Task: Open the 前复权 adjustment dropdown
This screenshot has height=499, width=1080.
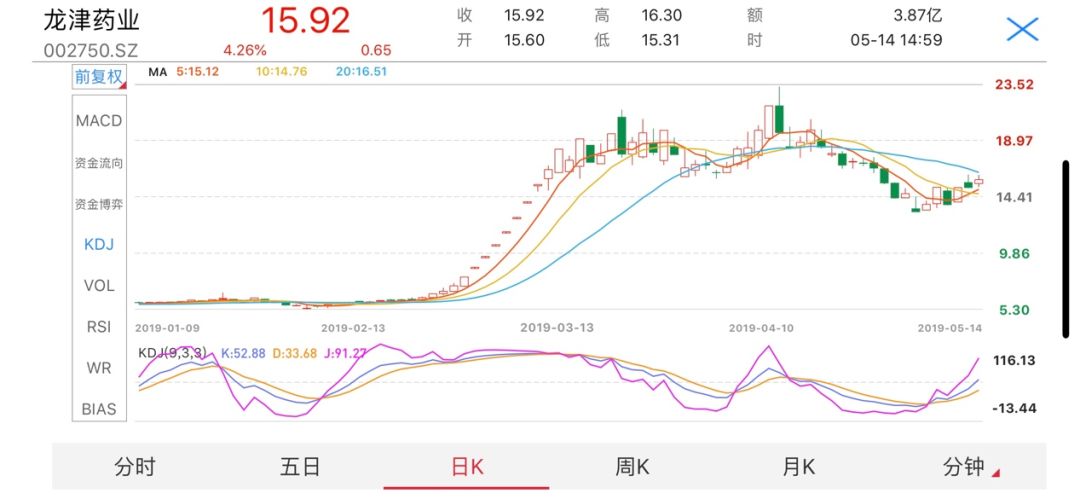Action: click(99, 78)
